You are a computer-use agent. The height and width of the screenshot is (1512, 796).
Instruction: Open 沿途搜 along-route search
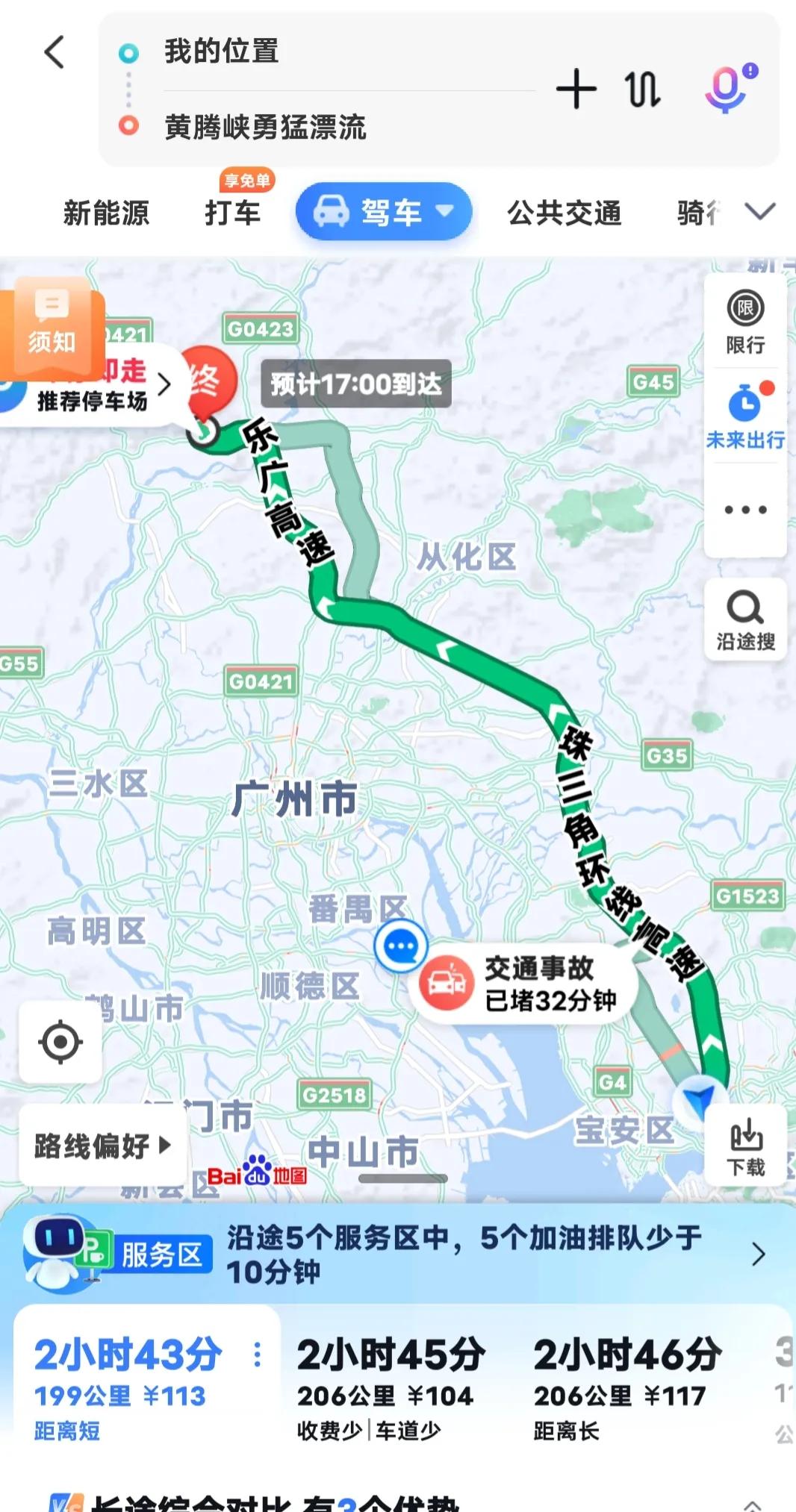[744, 619]
